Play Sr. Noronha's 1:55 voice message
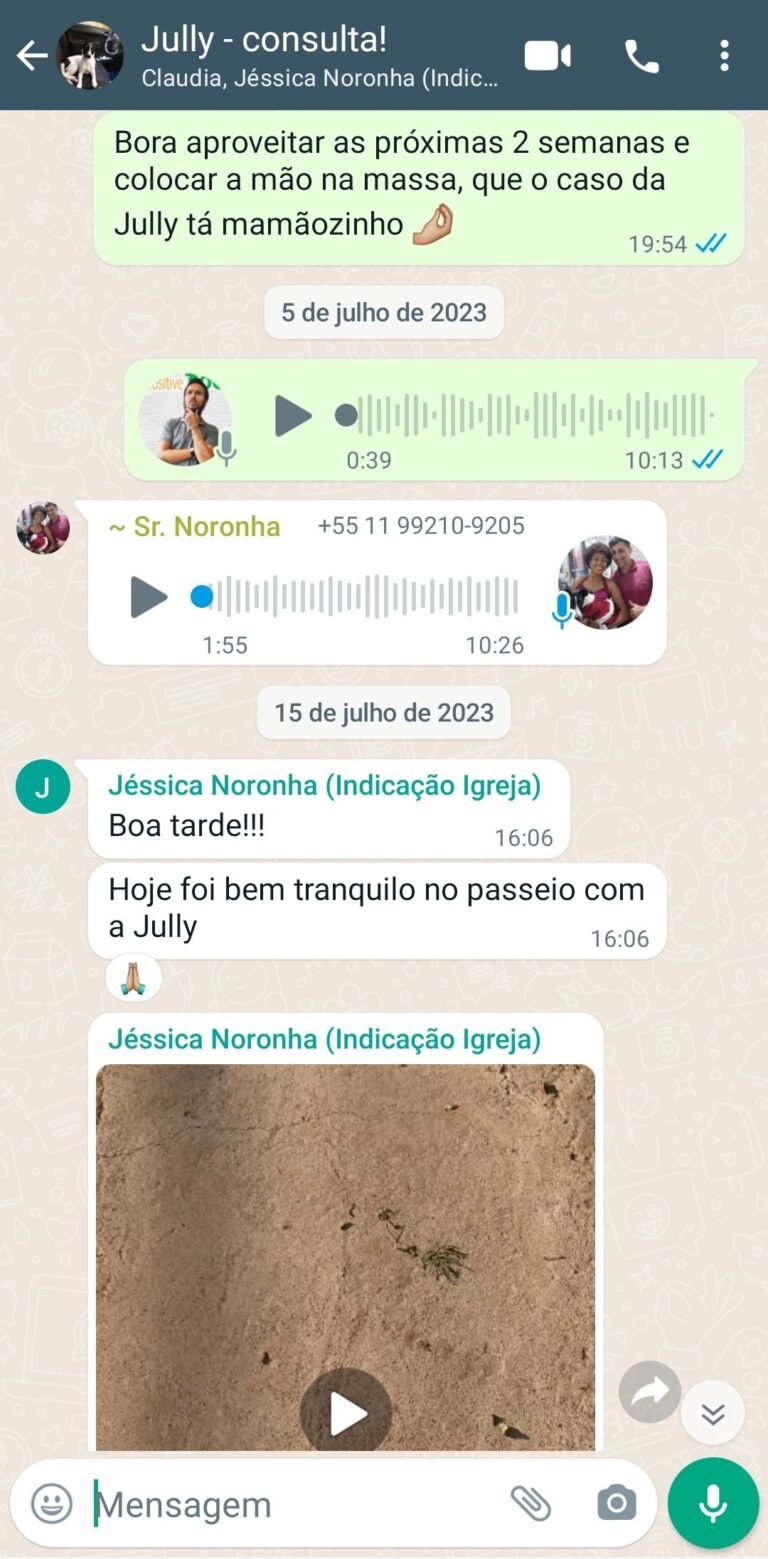 click(149, 597)
